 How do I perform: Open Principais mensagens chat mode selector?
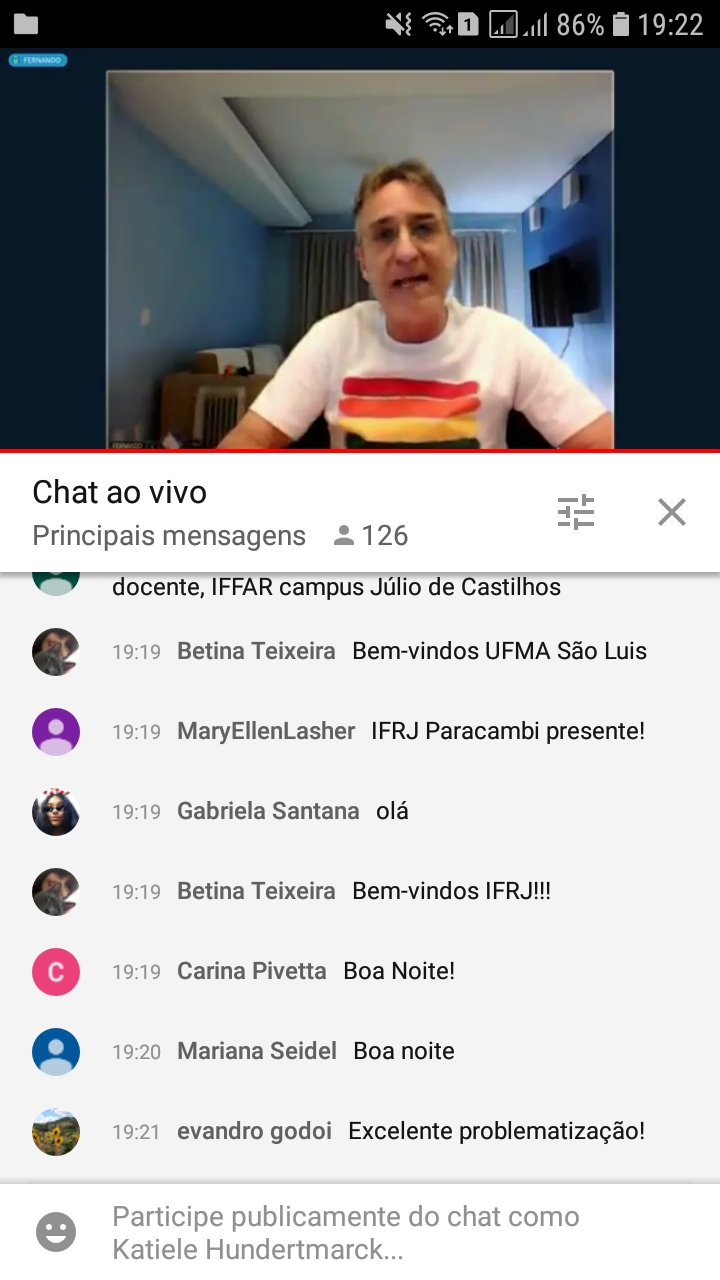pos(169,536)
